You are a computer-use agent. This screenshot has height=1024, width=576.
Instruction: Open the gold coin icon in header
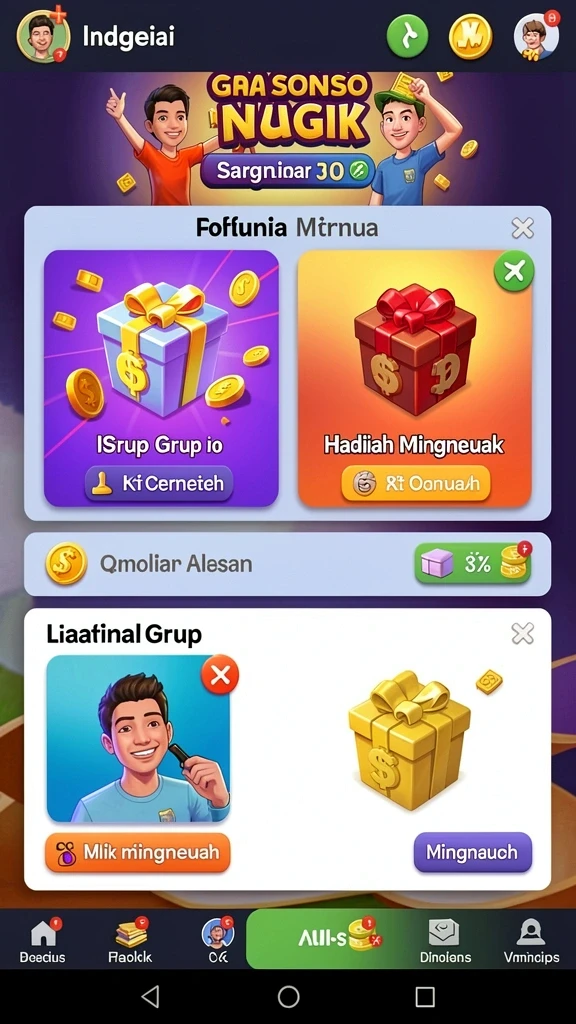click(470, 37)
